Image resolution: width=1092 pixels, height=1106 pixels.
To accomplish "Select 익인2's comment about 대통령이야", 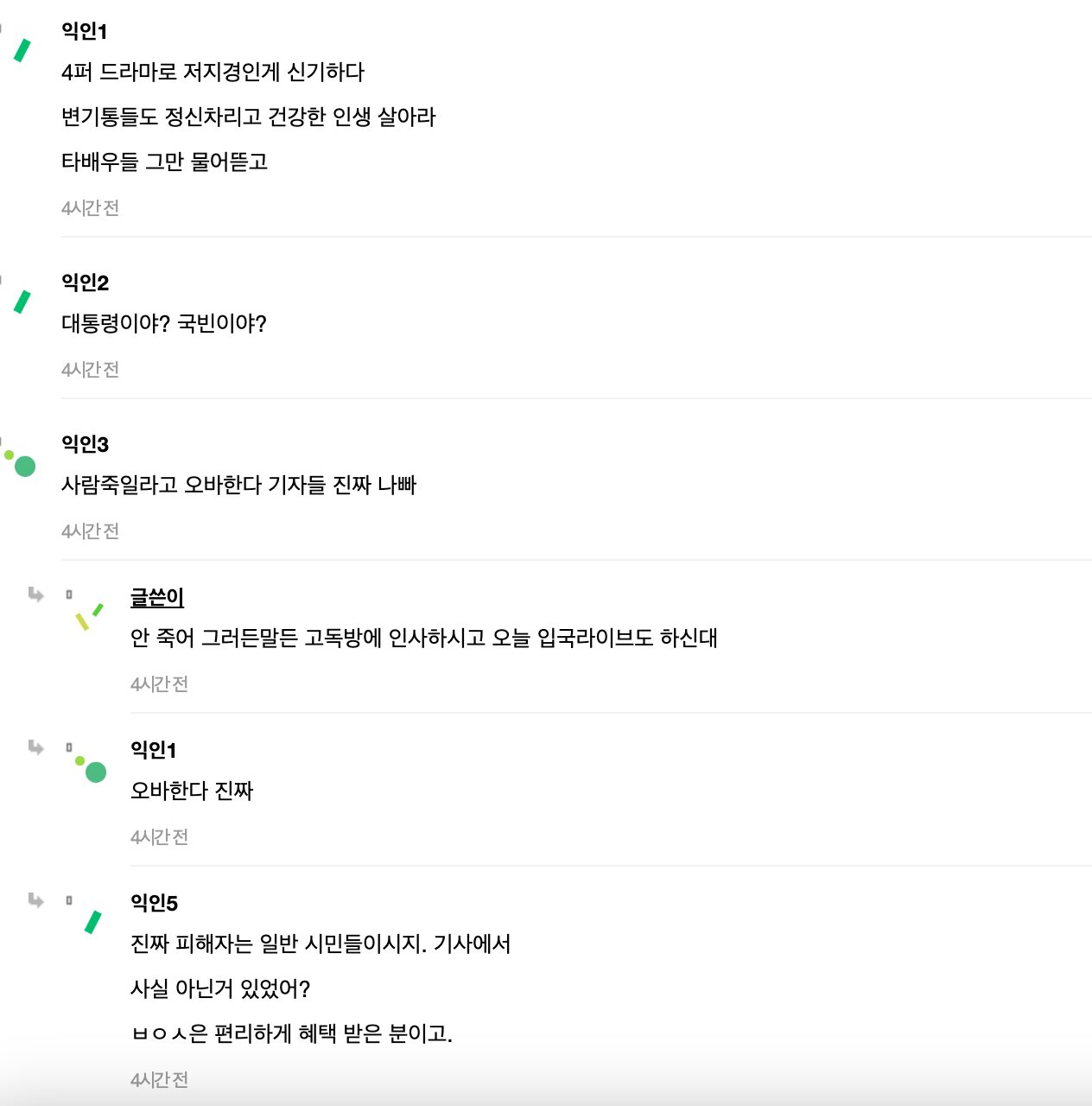I will coord(164,323).
